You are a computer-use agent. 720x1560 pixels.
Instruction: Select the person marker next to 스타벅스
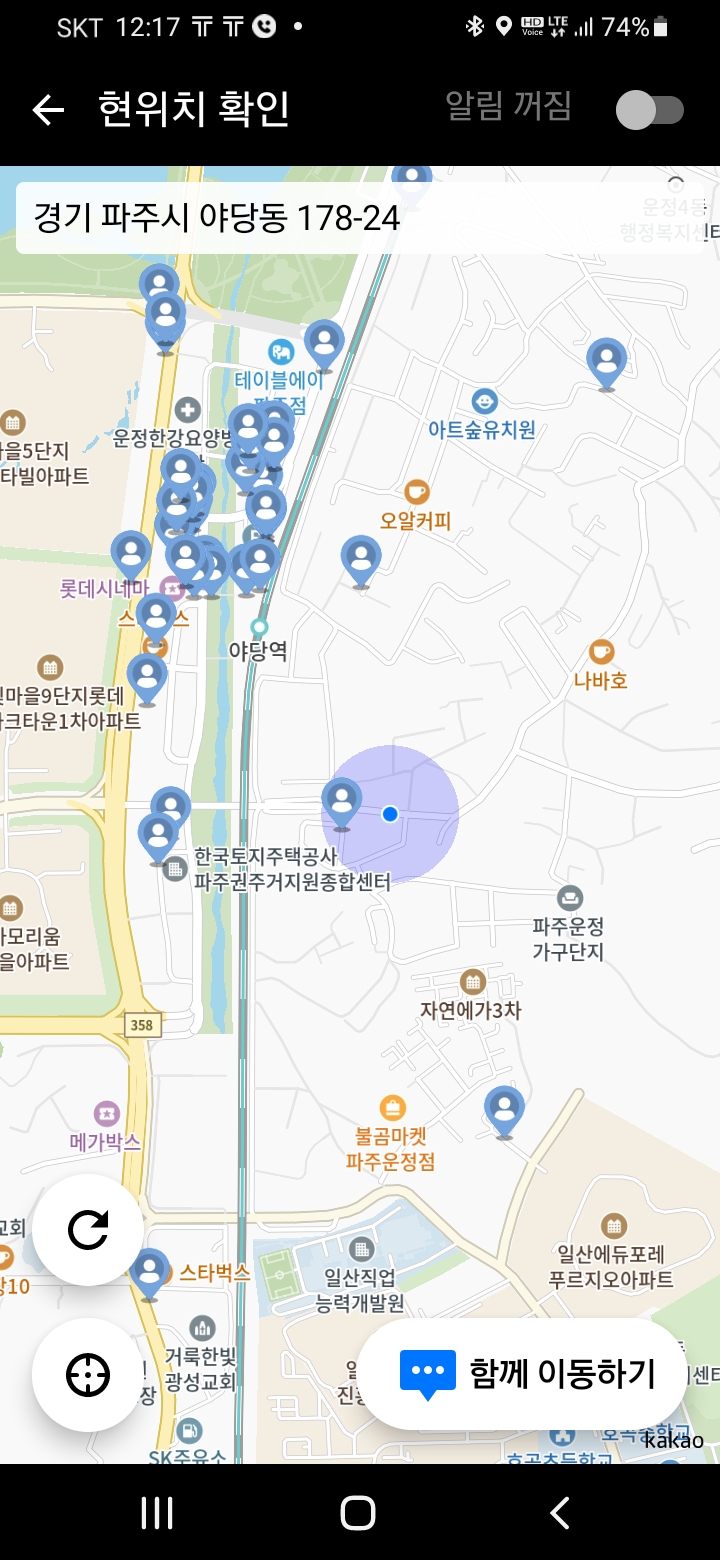tap(150, 1274)
